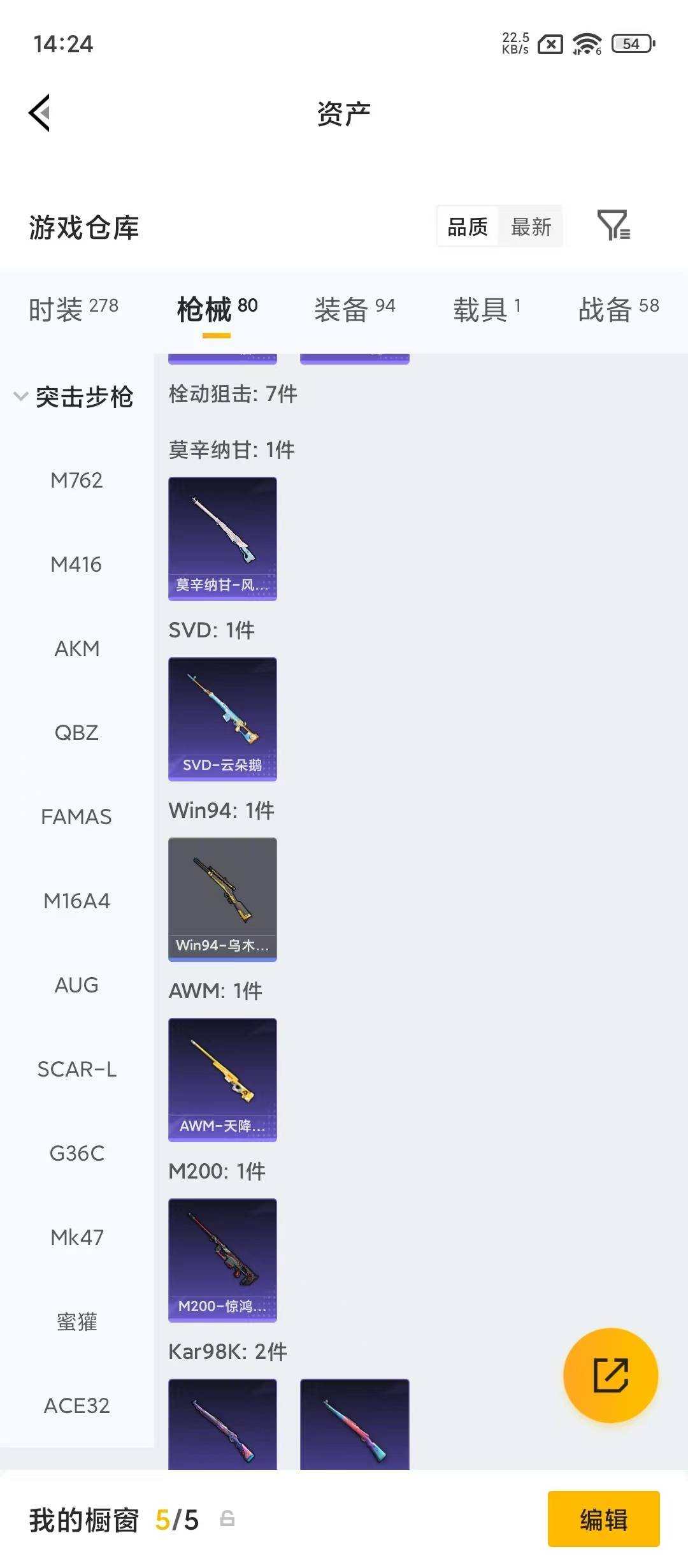Open the Win94-乌木 skin card
688x1568 pixels.
[x=222, y=899]
